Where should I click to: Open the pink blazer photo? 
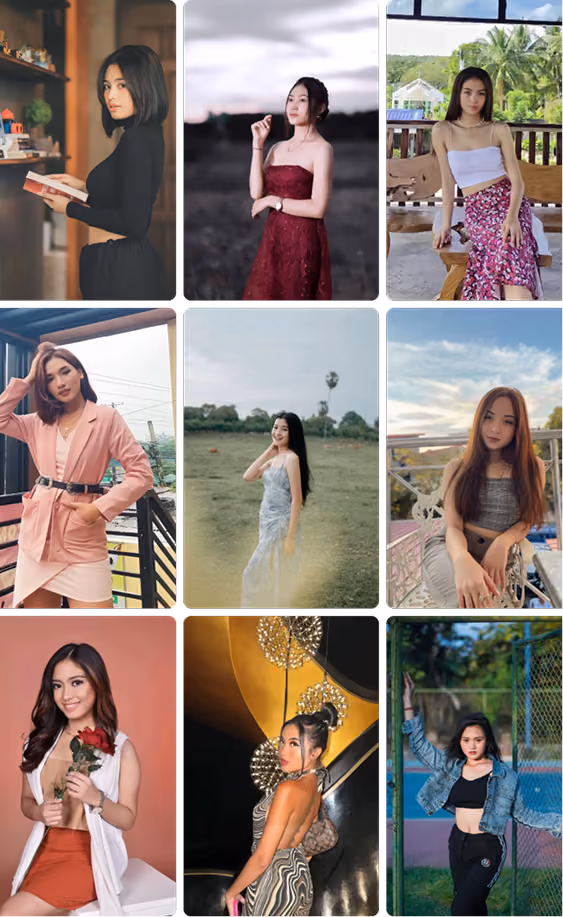point(88,458)
